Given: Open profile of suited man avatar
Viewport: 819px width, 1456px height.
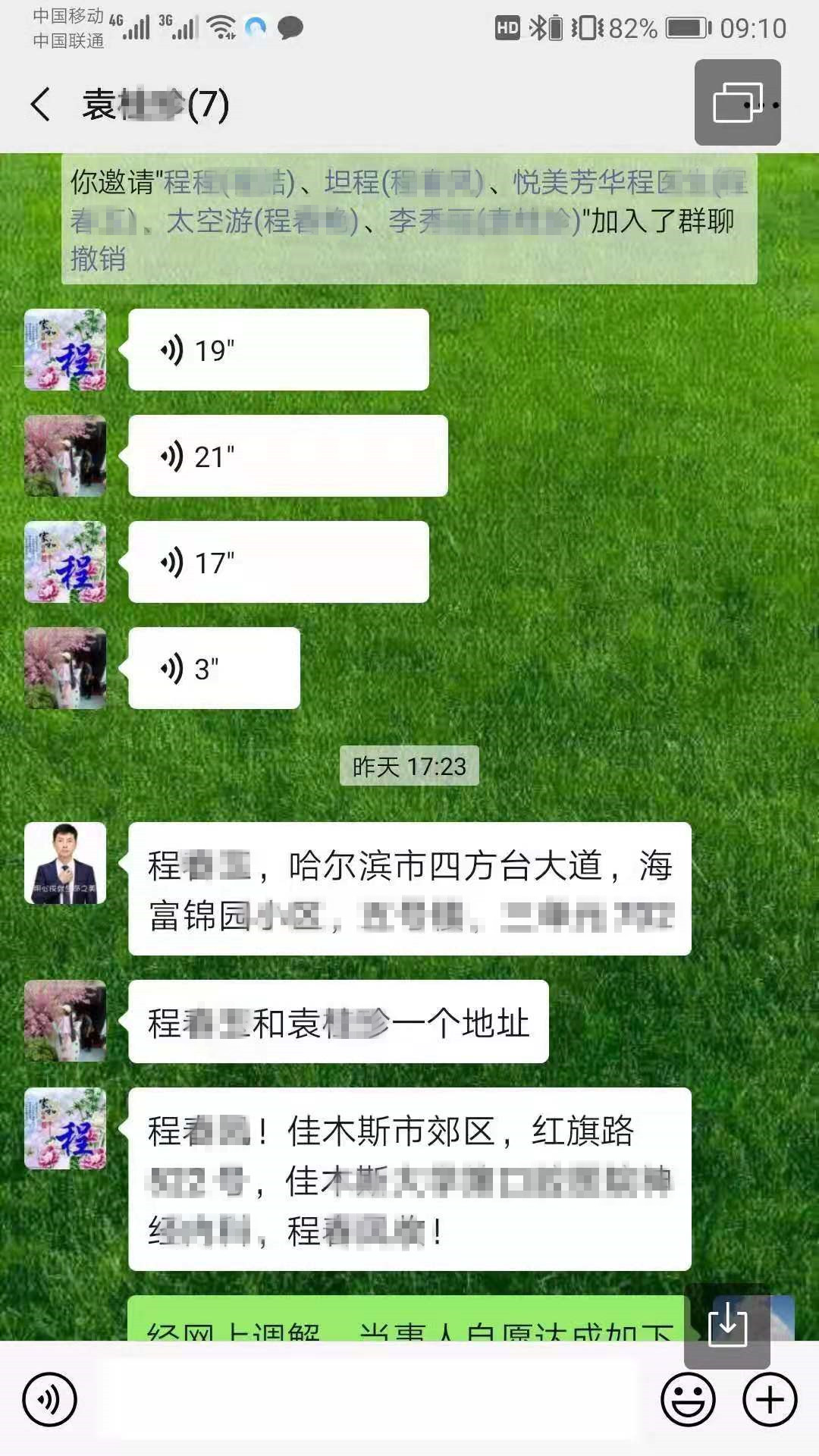Looking at the screenshot, I should coord(65,863).
